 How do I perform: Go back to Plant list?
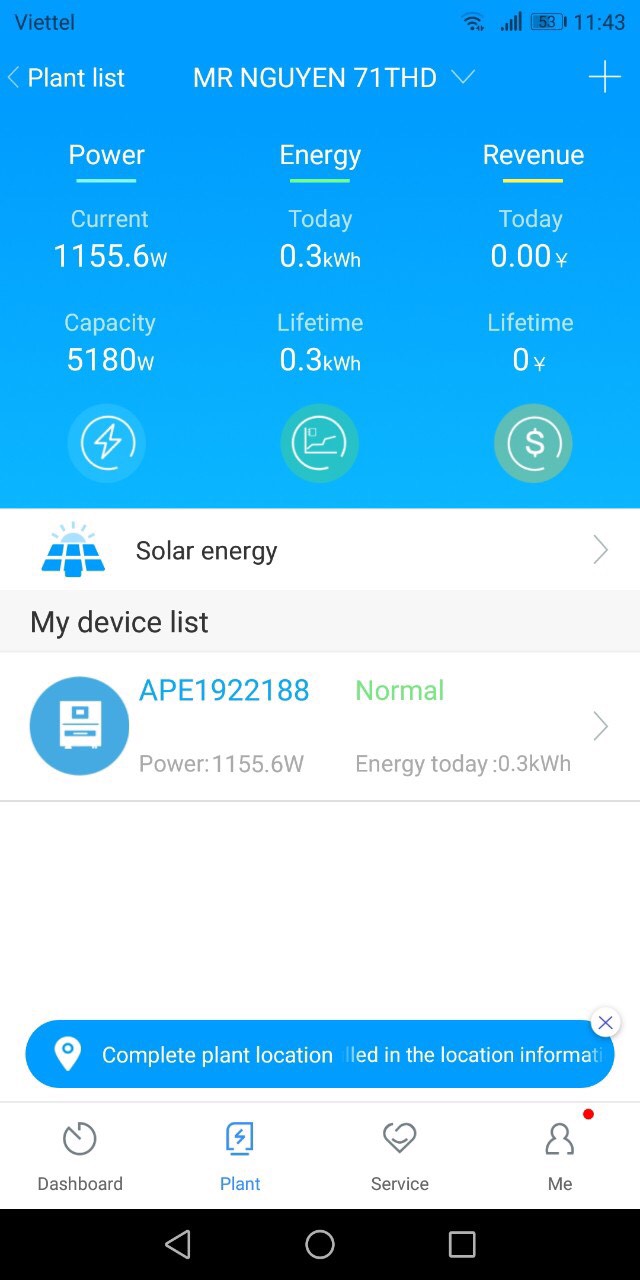[x=66, y=78]
